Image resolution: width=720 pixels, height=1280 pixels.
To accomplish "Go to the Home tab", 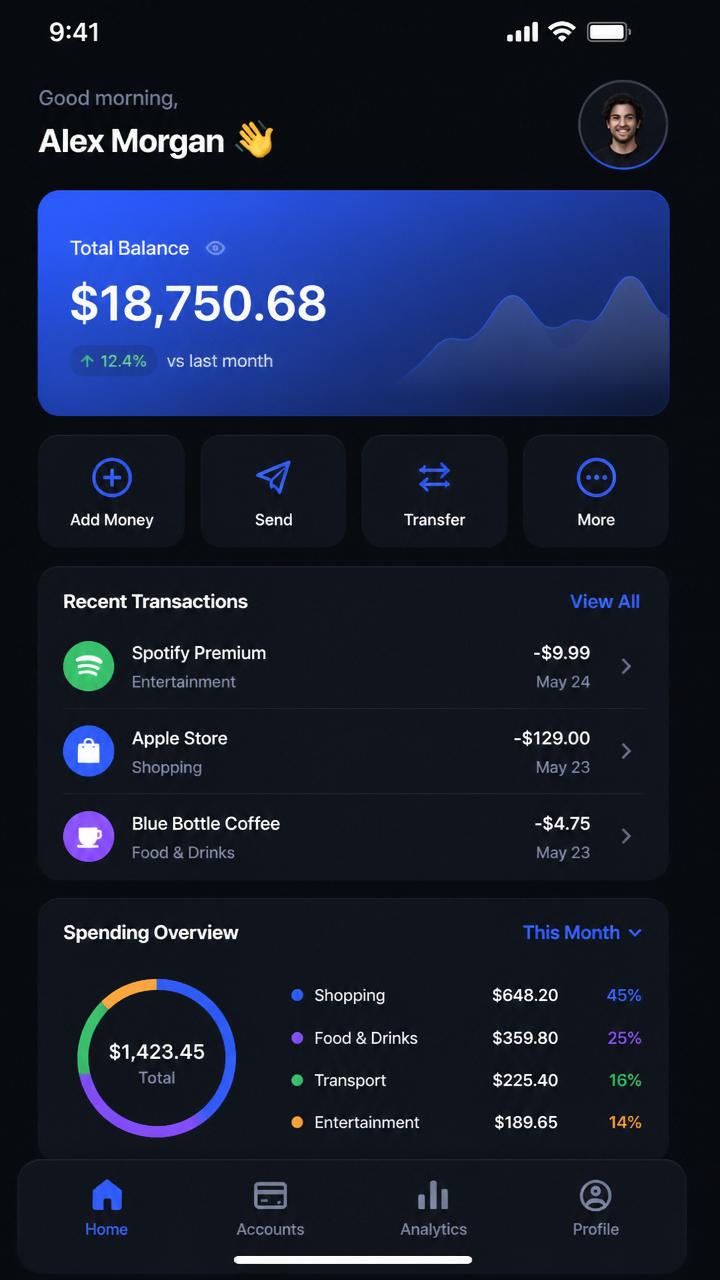I will 106,1208.
